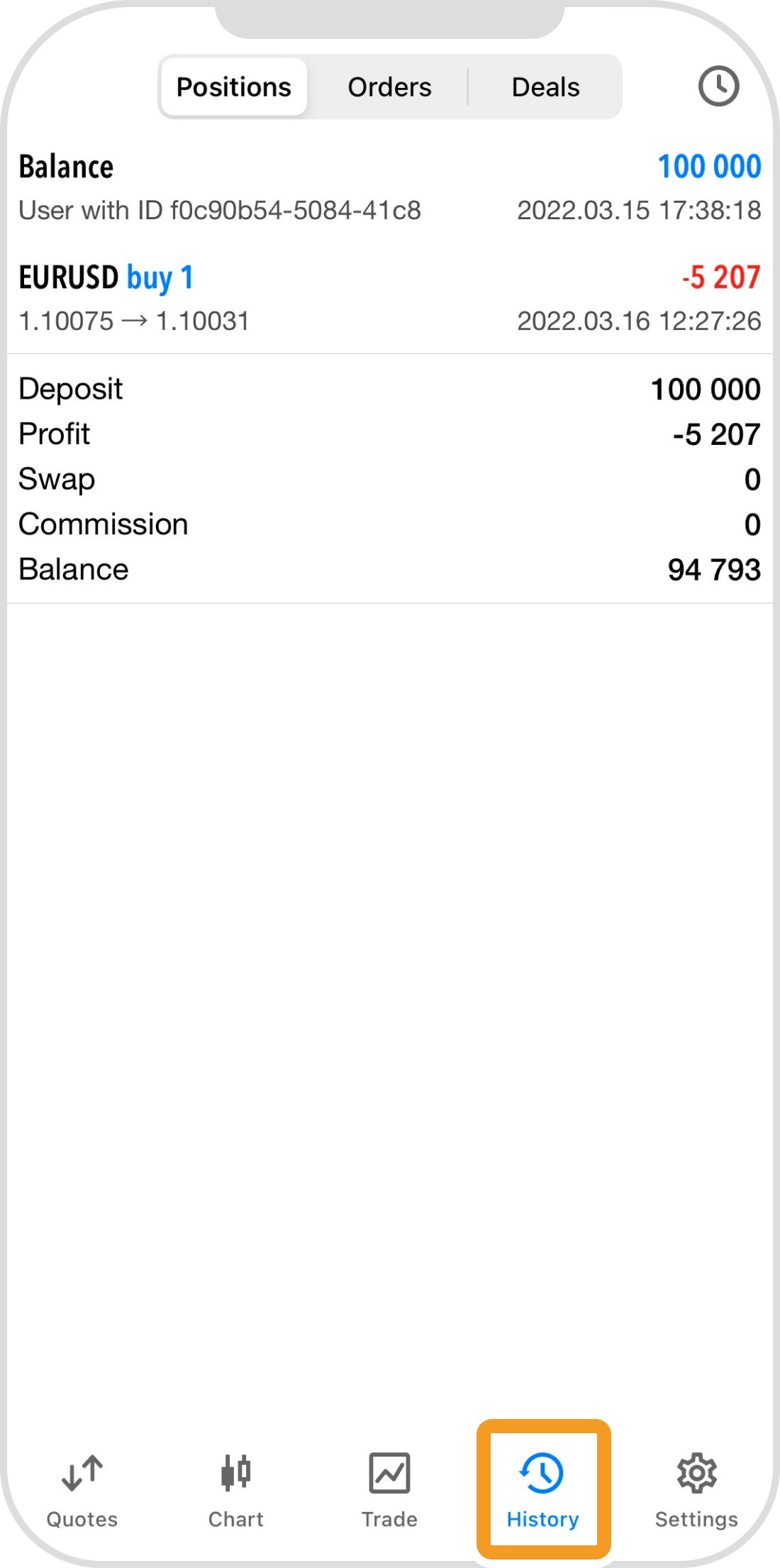The height and width of the screenshot is (1568, 780).
Task: Open the Balance 100 000 entry
Action: [389, 187]
